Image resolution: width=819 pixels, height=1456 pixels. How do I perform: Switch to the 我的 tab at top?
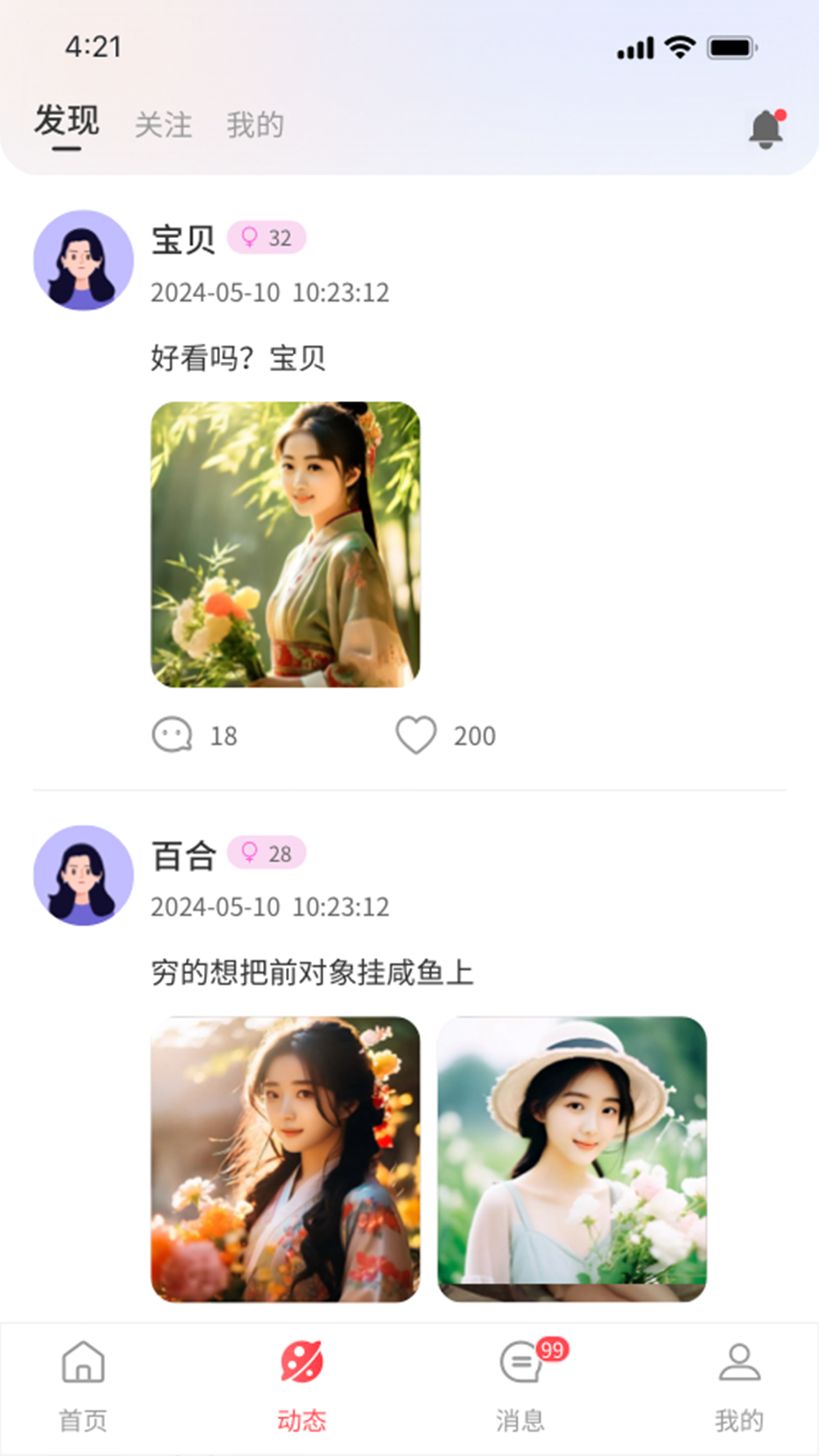254,125
